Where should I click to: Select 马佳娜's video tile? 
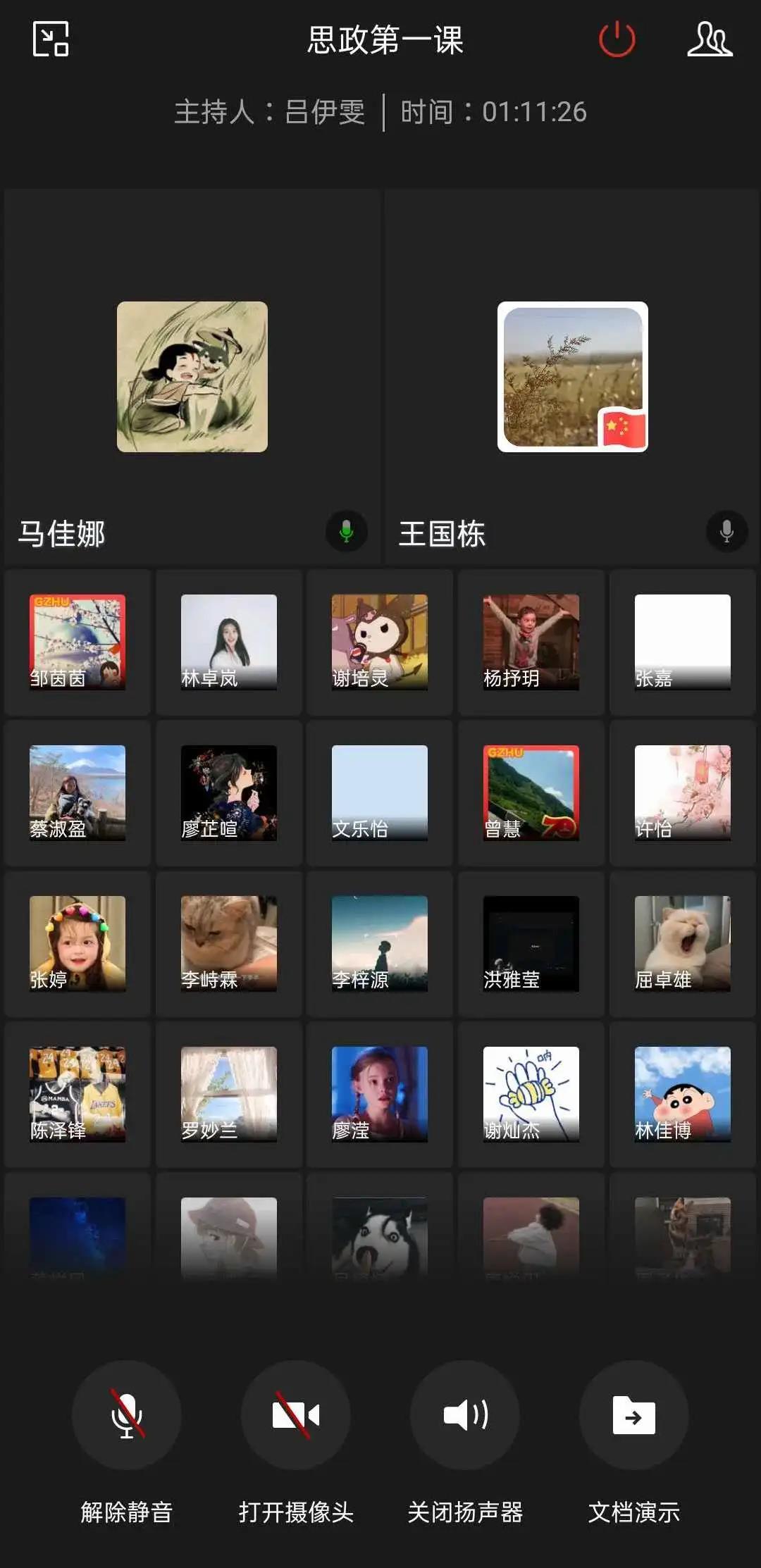[192, 377]
